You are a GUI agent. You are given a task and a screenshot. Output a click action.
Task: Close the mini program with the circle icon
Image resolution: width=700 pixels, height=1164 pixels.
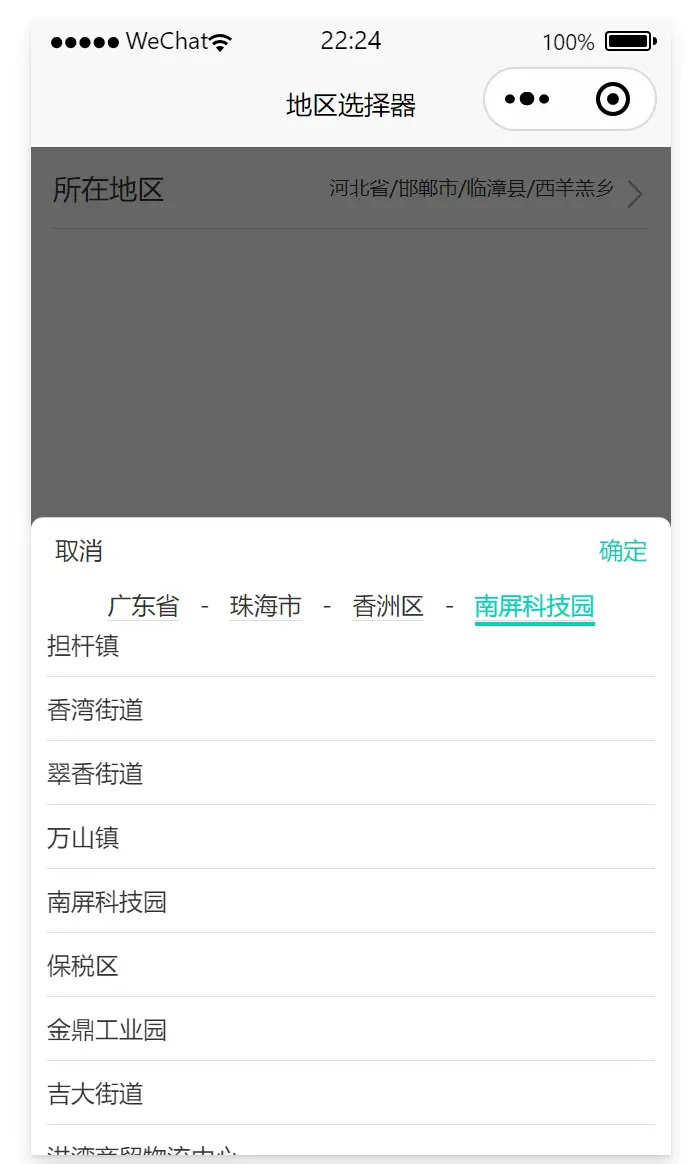(612, 99)
